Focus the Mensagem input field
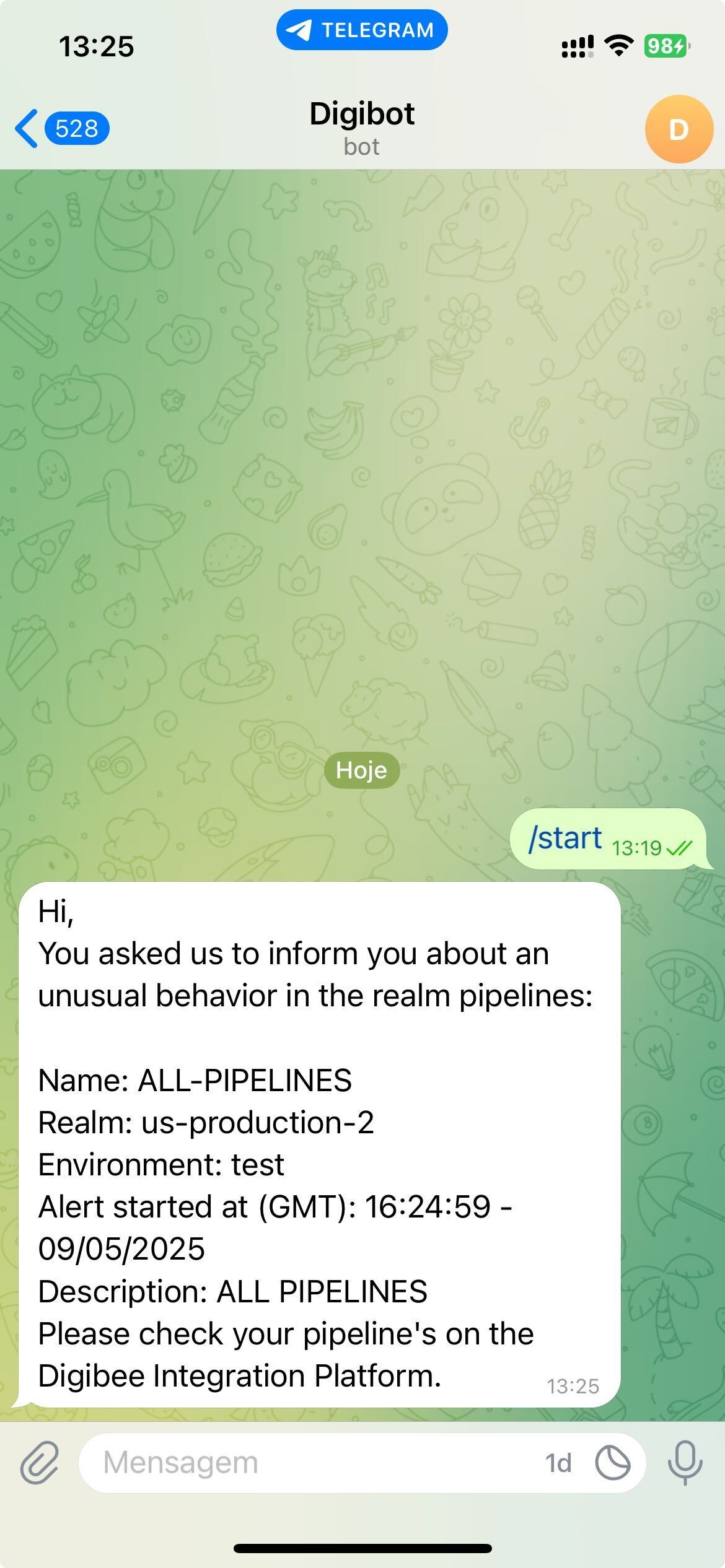The width and height of the screenshot is (725, 1568). (x=310, y=1463)
